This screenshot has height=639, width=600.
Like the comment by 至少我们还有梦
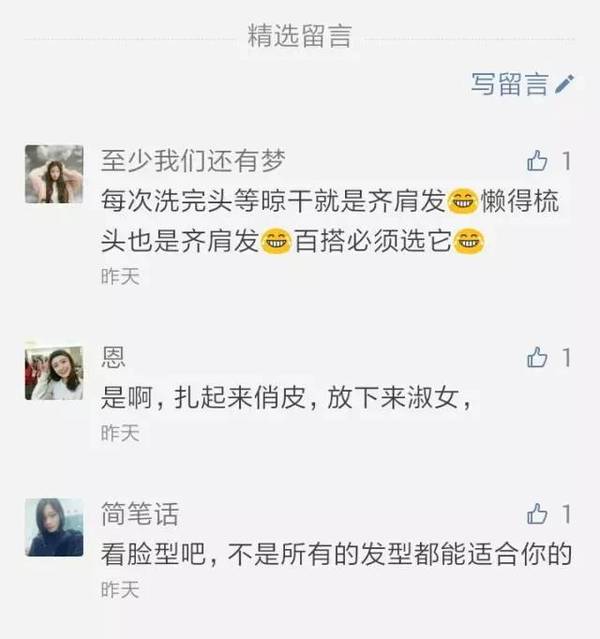point(538,160)
